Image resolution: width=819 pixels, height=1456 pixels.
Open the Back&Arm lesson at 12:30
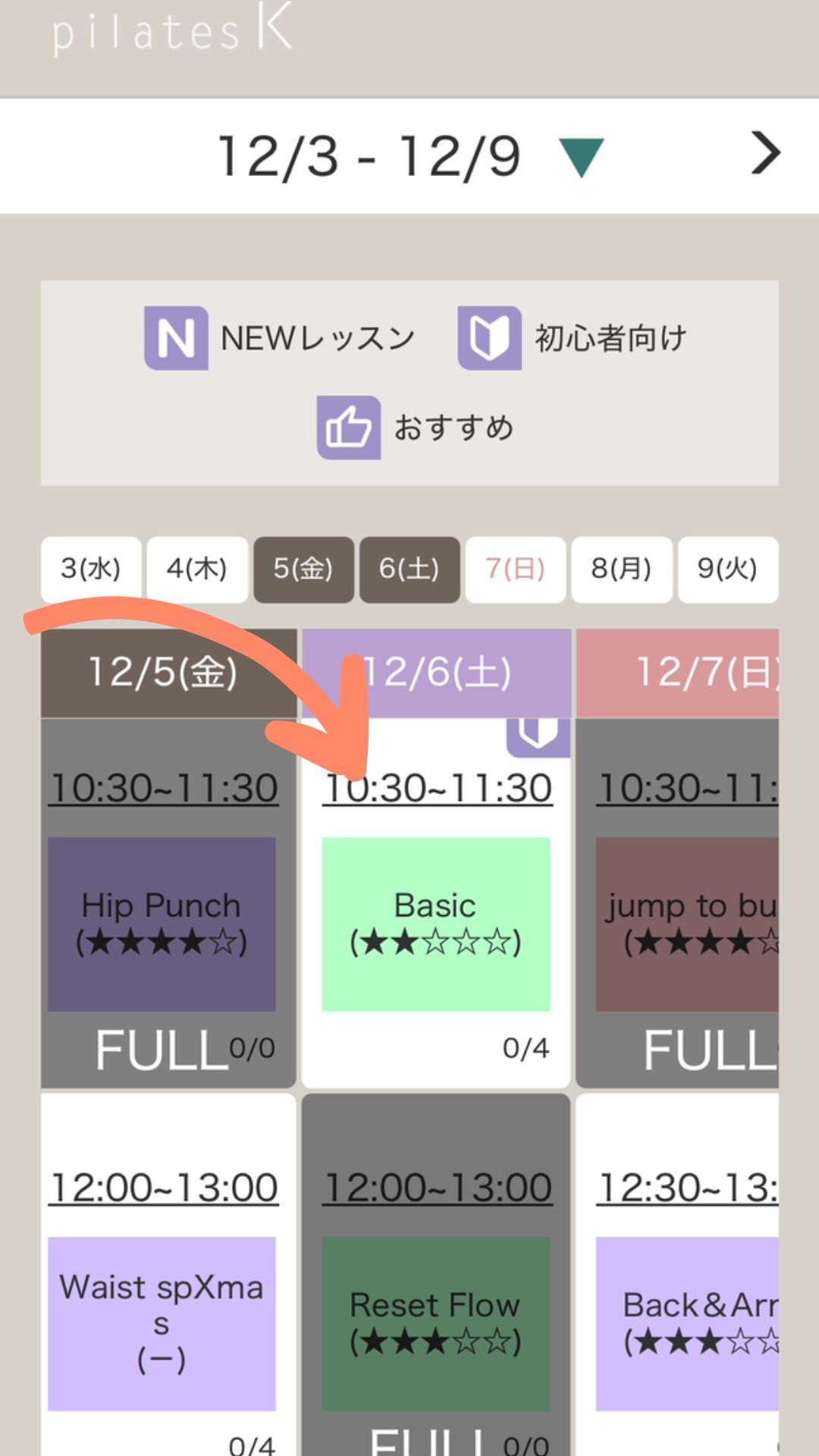coord(686,1323)
